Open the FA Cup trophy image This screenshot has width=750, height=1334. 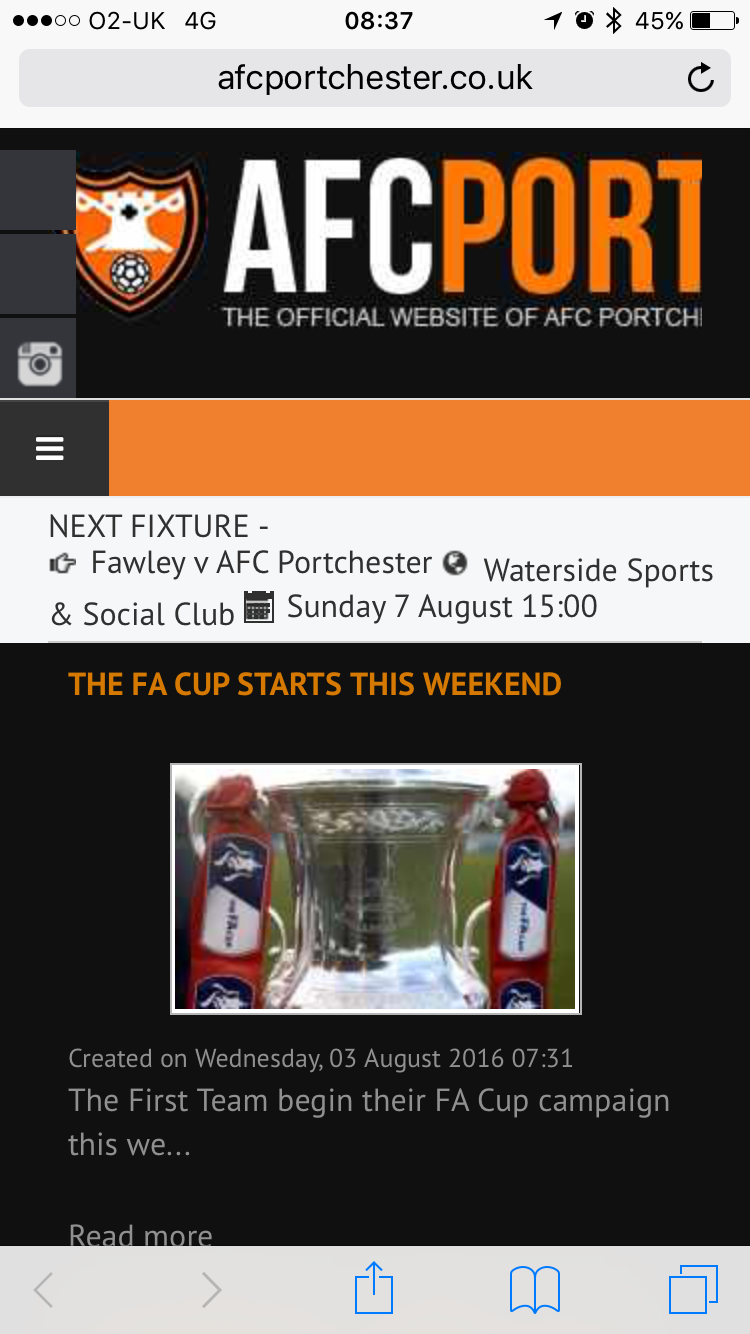(x=375, y=888)
